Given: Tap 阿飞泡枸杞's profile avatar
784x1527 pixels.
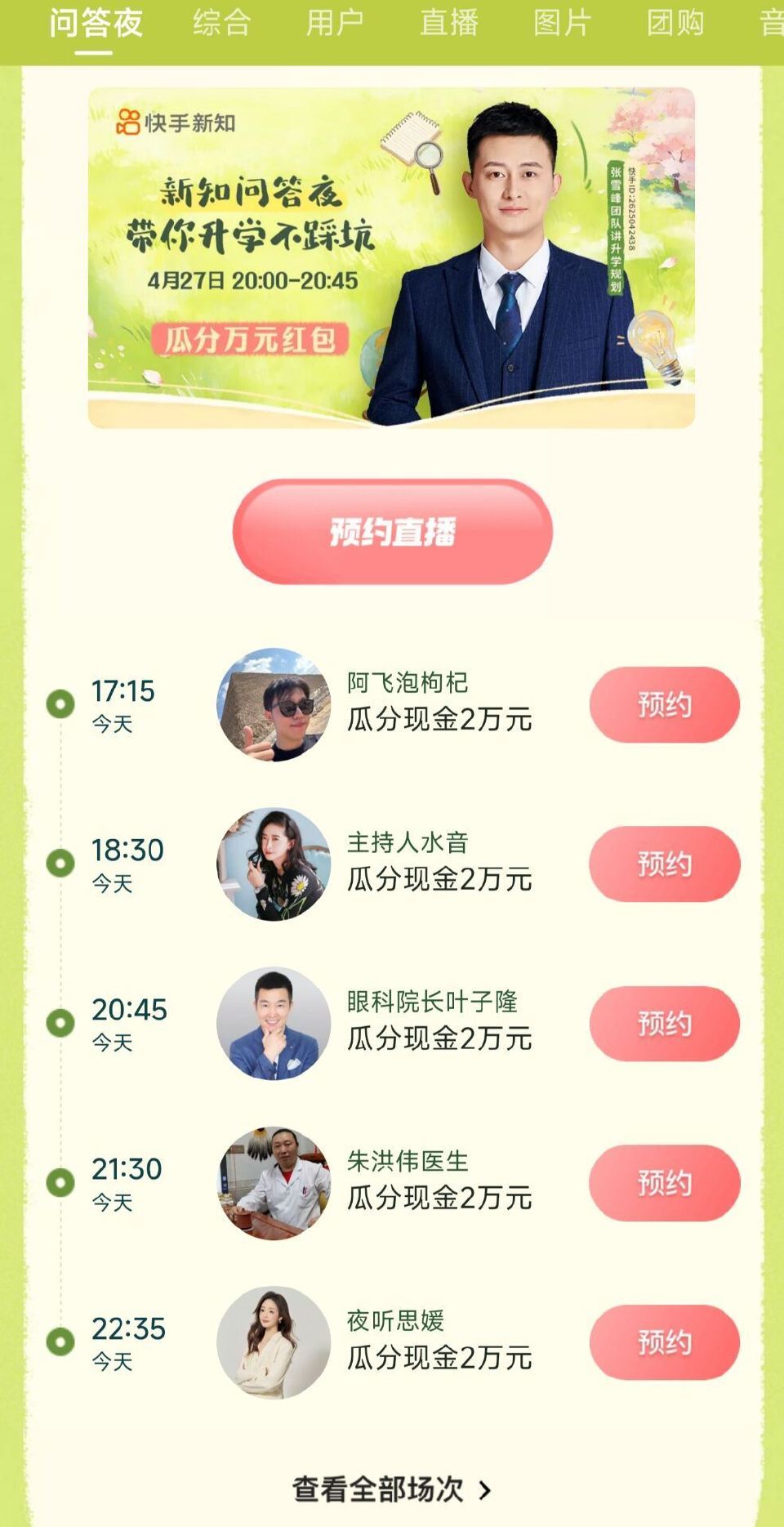Looking at the screenshot, I should pos(274,705).
